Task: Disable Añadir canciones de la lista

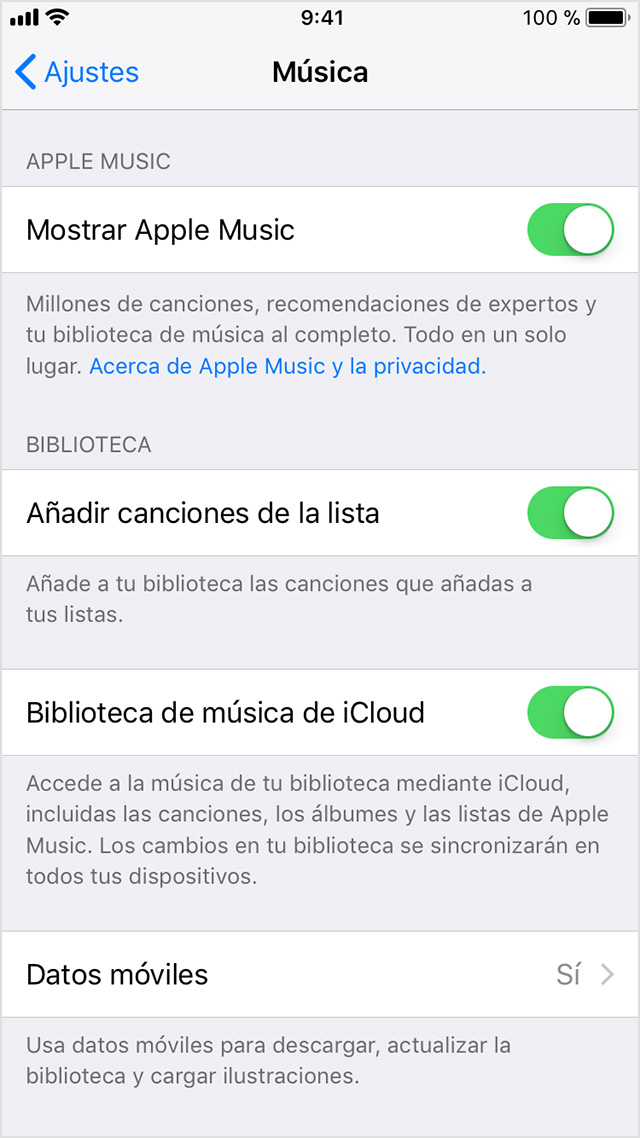Action: tap(569, 513)
